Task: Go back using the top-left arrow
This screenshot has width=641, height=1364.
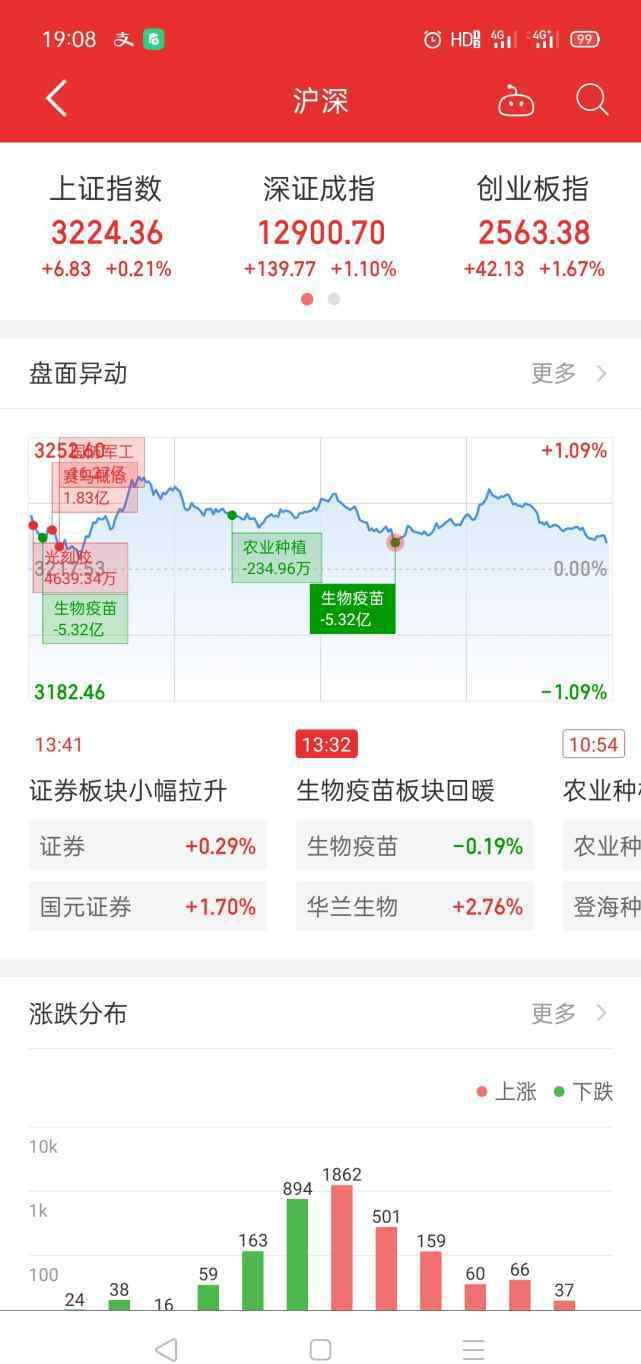Action: (x=57, y=99)
